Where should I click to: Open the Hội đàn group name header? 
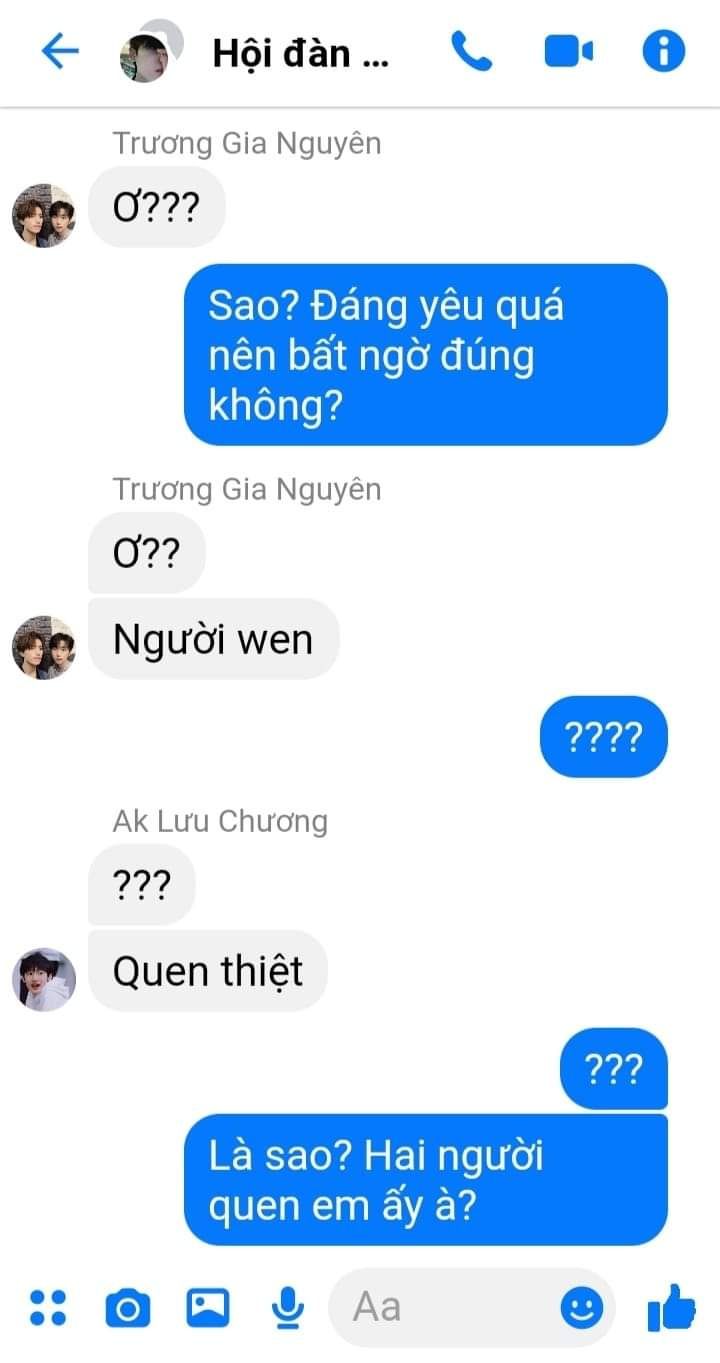pyautogui.click(x=299, y=53)
